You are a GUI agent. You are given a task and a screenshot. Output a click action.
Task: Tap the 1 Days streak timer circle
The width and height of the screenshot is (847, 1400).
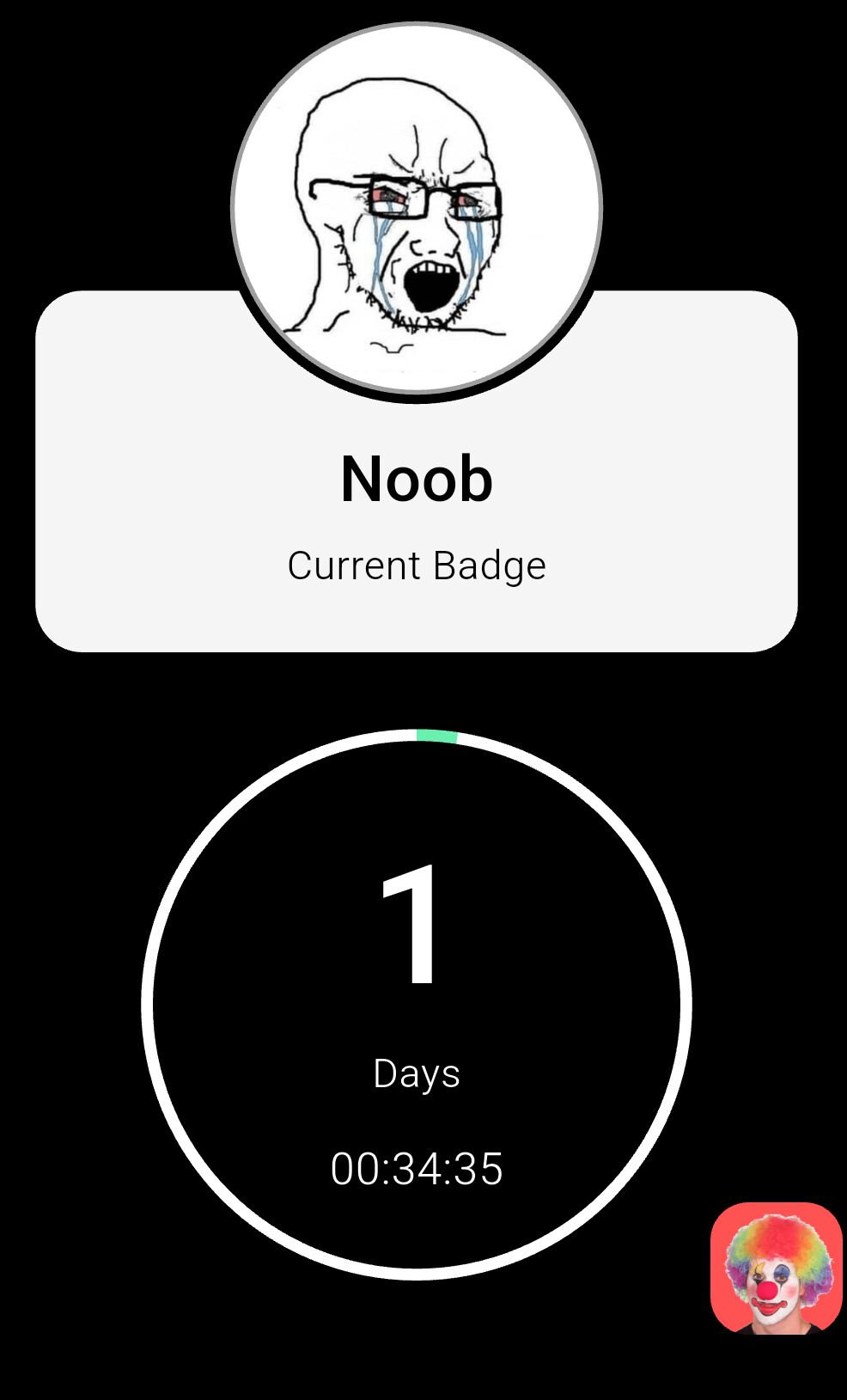[x=417, y=1005]
